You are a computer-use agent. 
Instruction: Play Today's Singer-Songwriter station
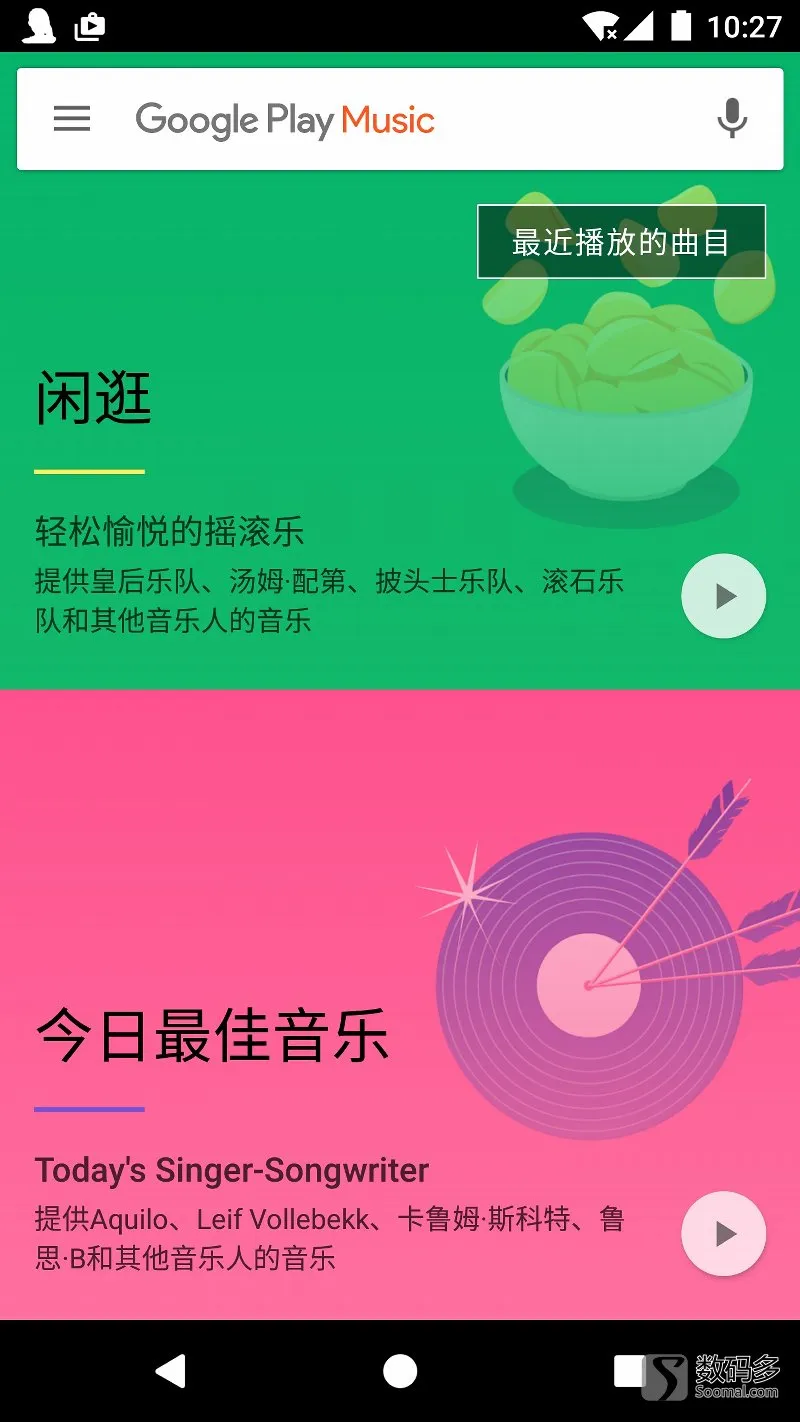723,1234
